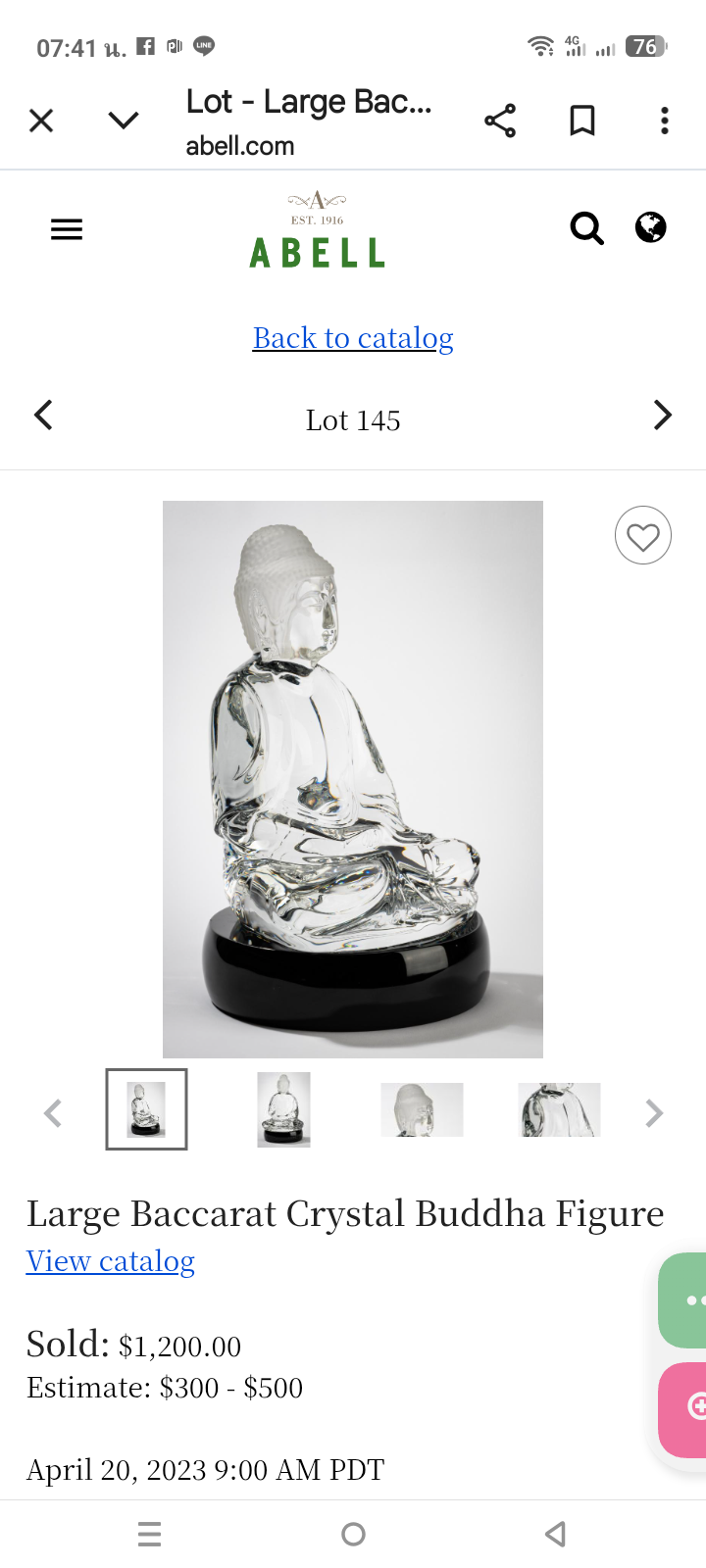Select the Buddha head close-up thumbnail
The width and height of the screenshot is (706, 1568).
click(422, 1109)
